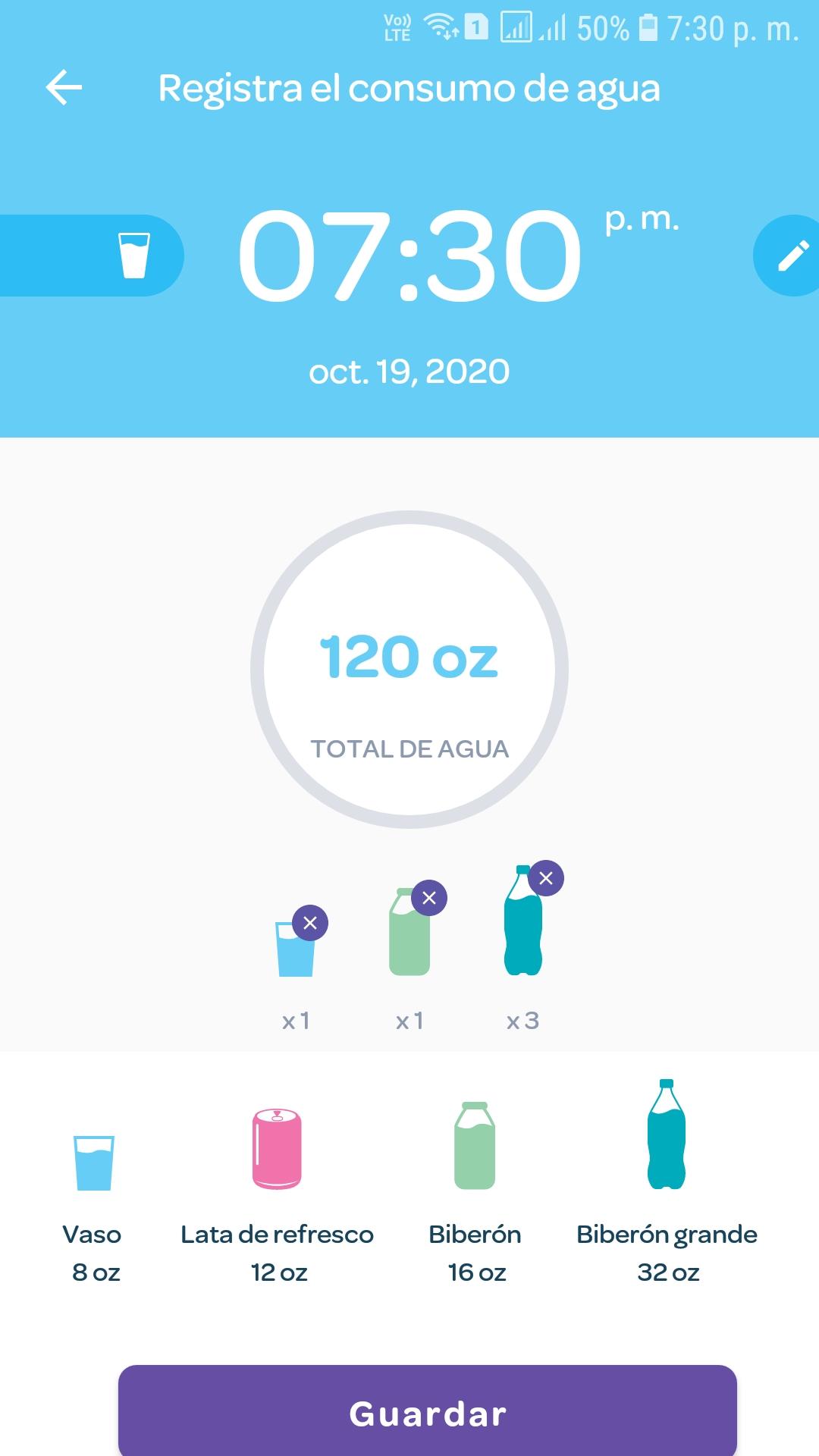Remove the added green bottle (x1)
The image size is (819, 1456).
pyautogui.click(x=429, y=898)
